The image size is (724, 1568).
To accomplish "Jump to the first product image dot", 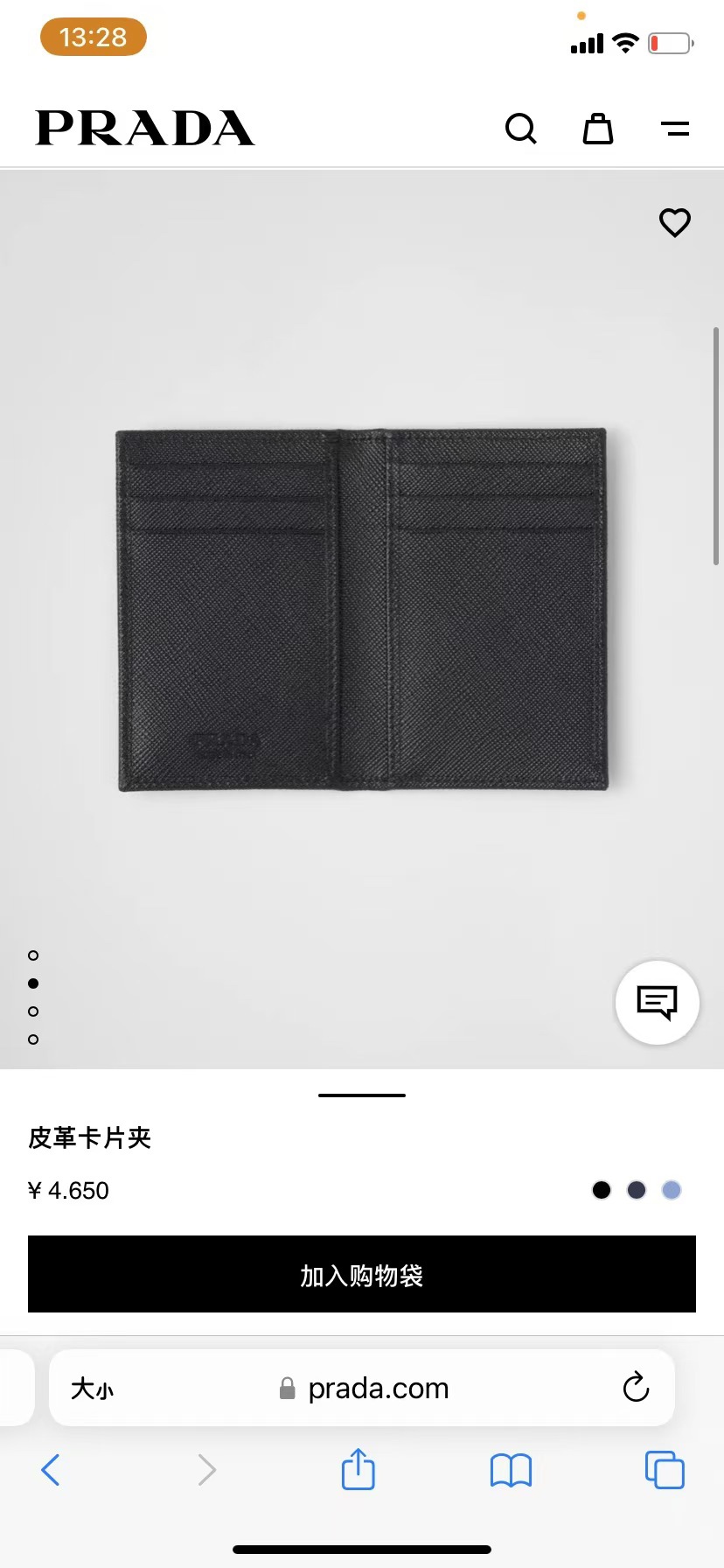I will pos(33,955).
